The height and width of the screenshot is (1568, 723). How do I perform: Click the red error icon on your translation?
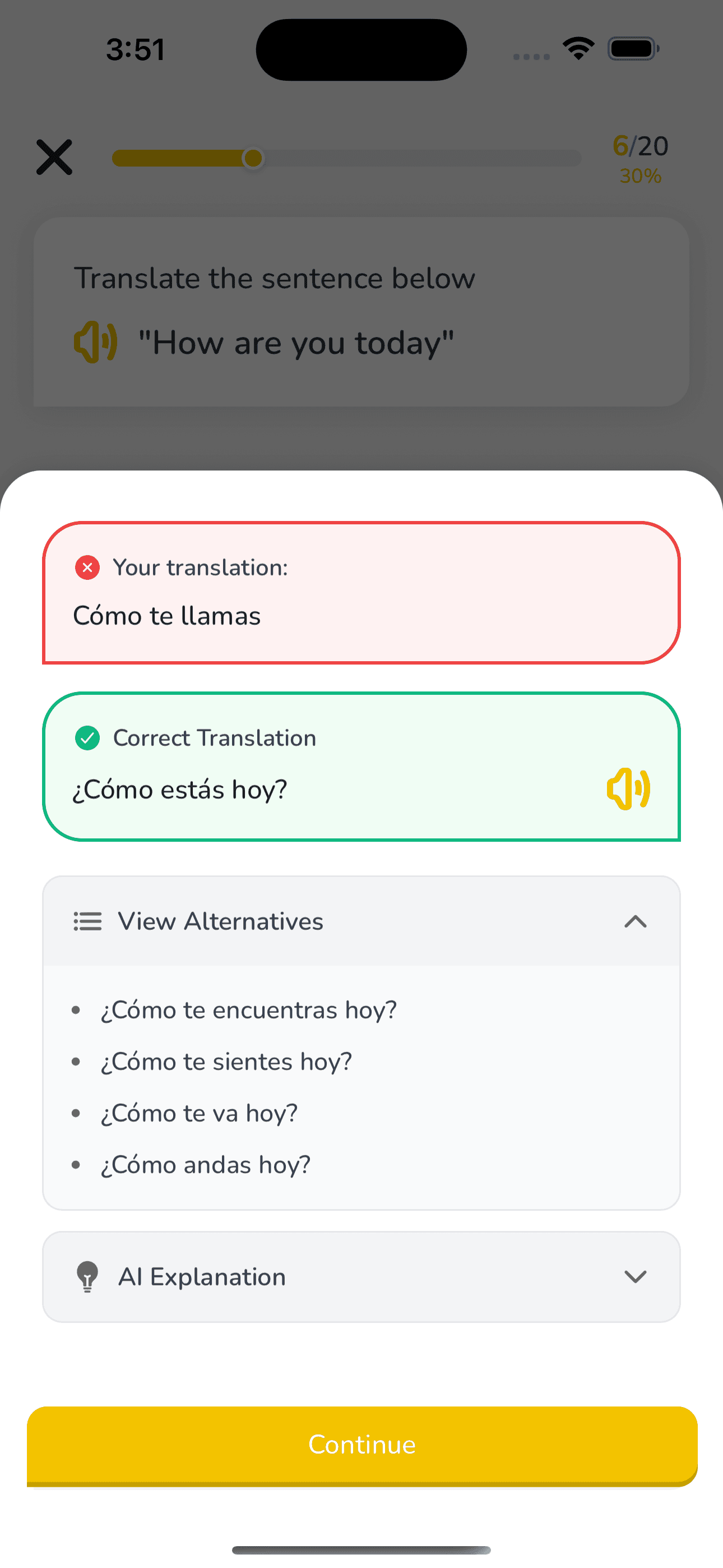(87, 568)
